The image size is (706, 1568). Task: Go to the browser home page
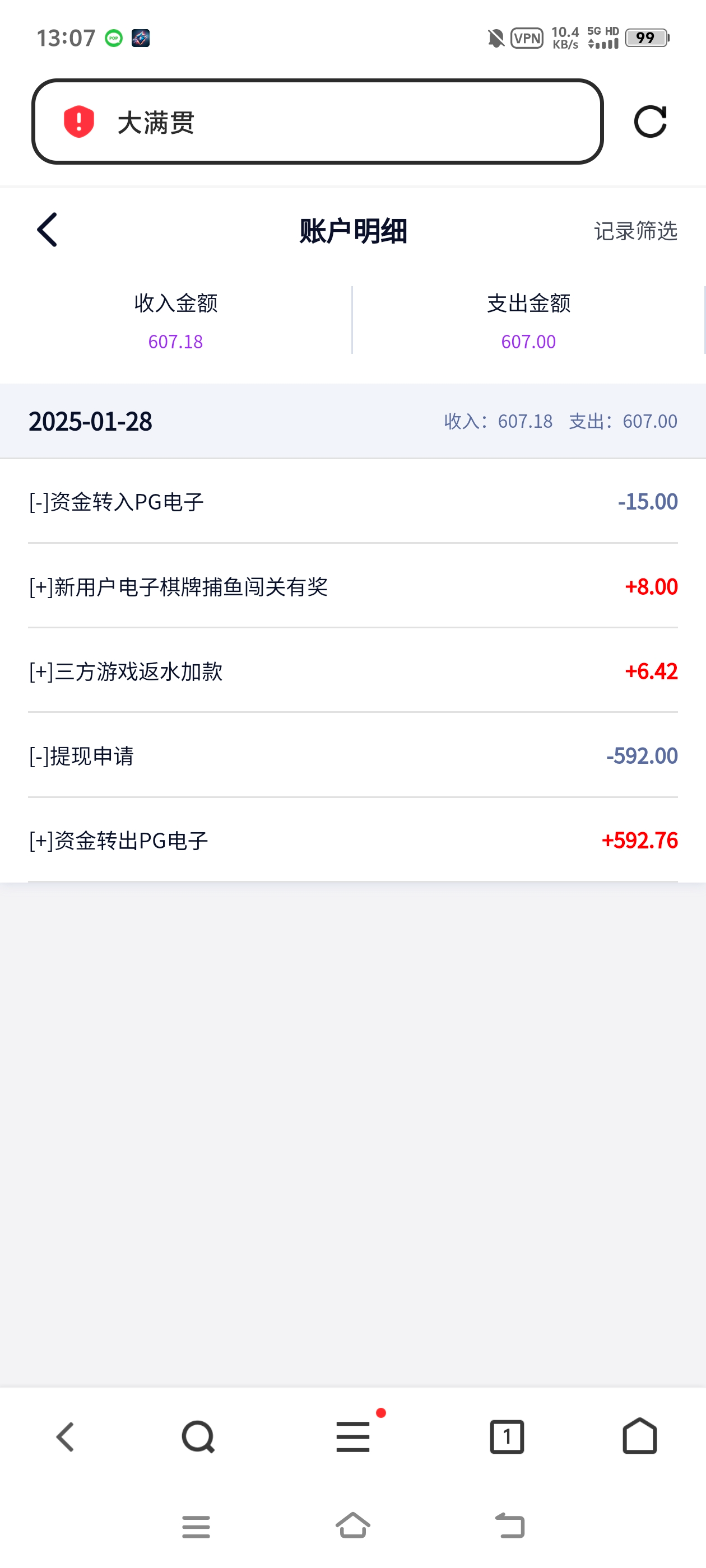coord(640,1437)
